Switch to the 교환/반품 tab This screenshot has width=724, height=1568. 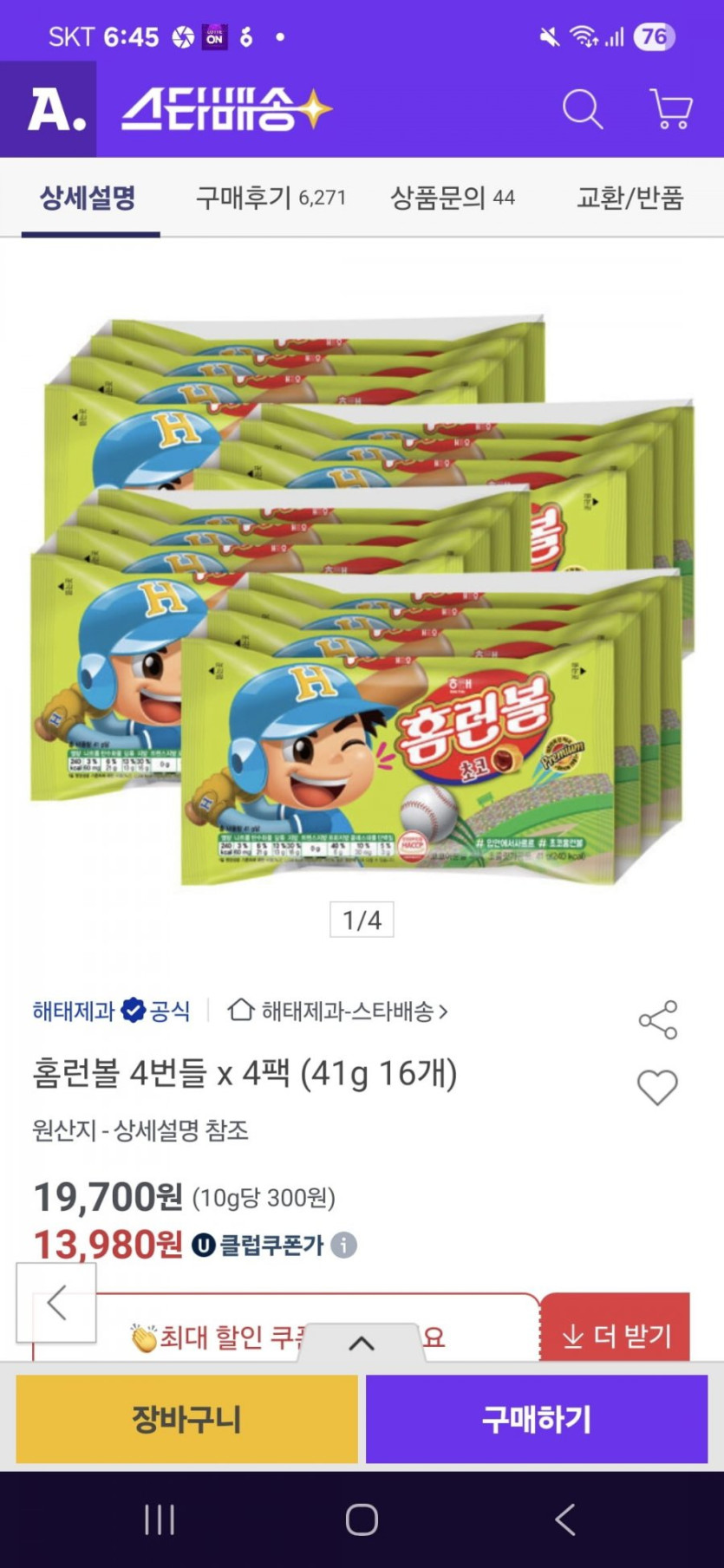[629, 198]
